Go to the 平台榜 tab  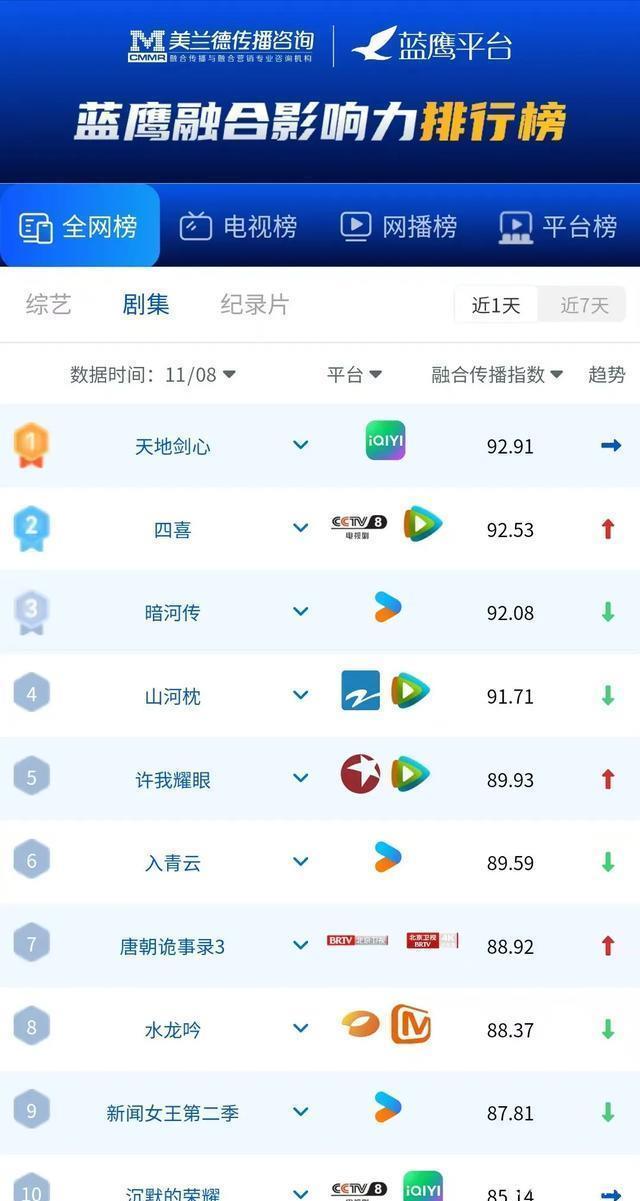(558, 227)
